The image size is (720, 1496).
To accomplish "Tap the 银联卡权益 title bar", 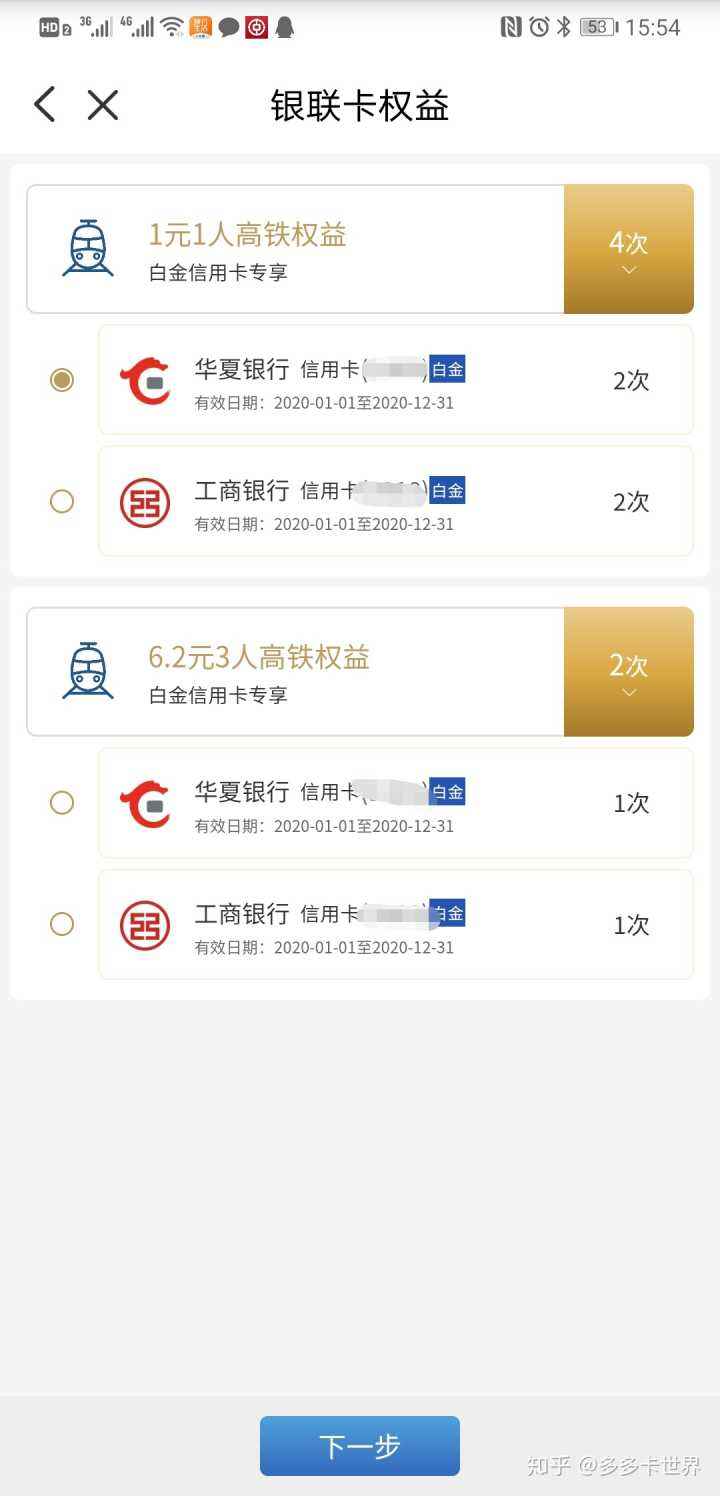I will coord(360,104).
